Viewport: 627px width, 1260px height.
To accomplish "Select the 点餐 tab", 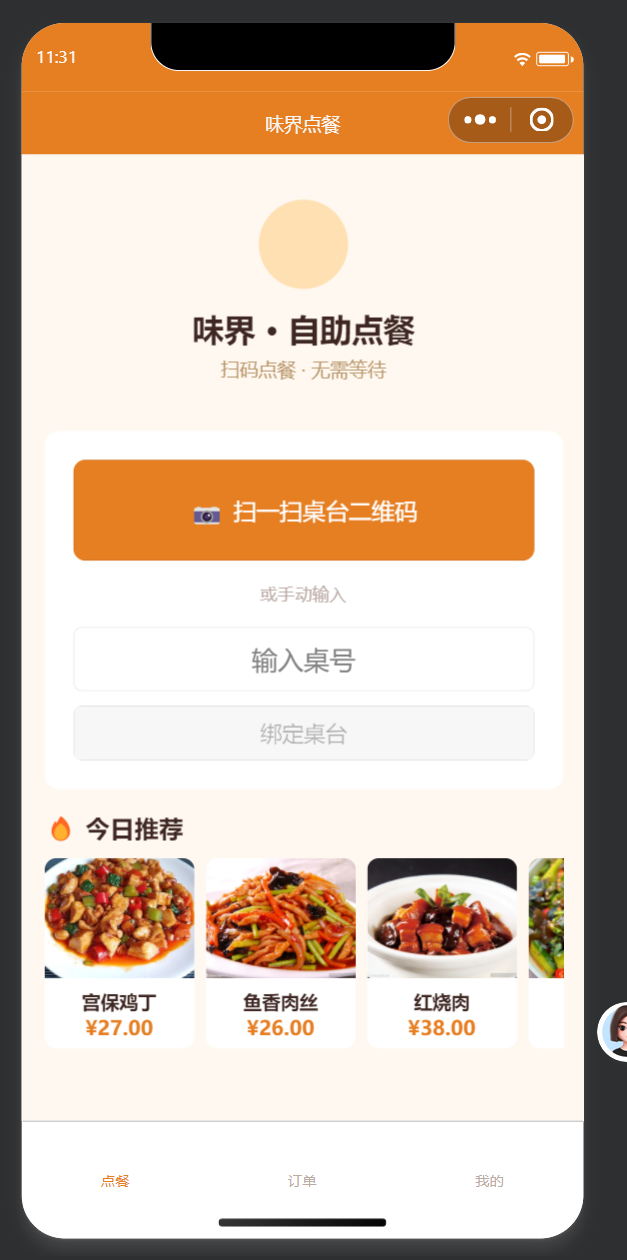I will (x=115, y=1181).
